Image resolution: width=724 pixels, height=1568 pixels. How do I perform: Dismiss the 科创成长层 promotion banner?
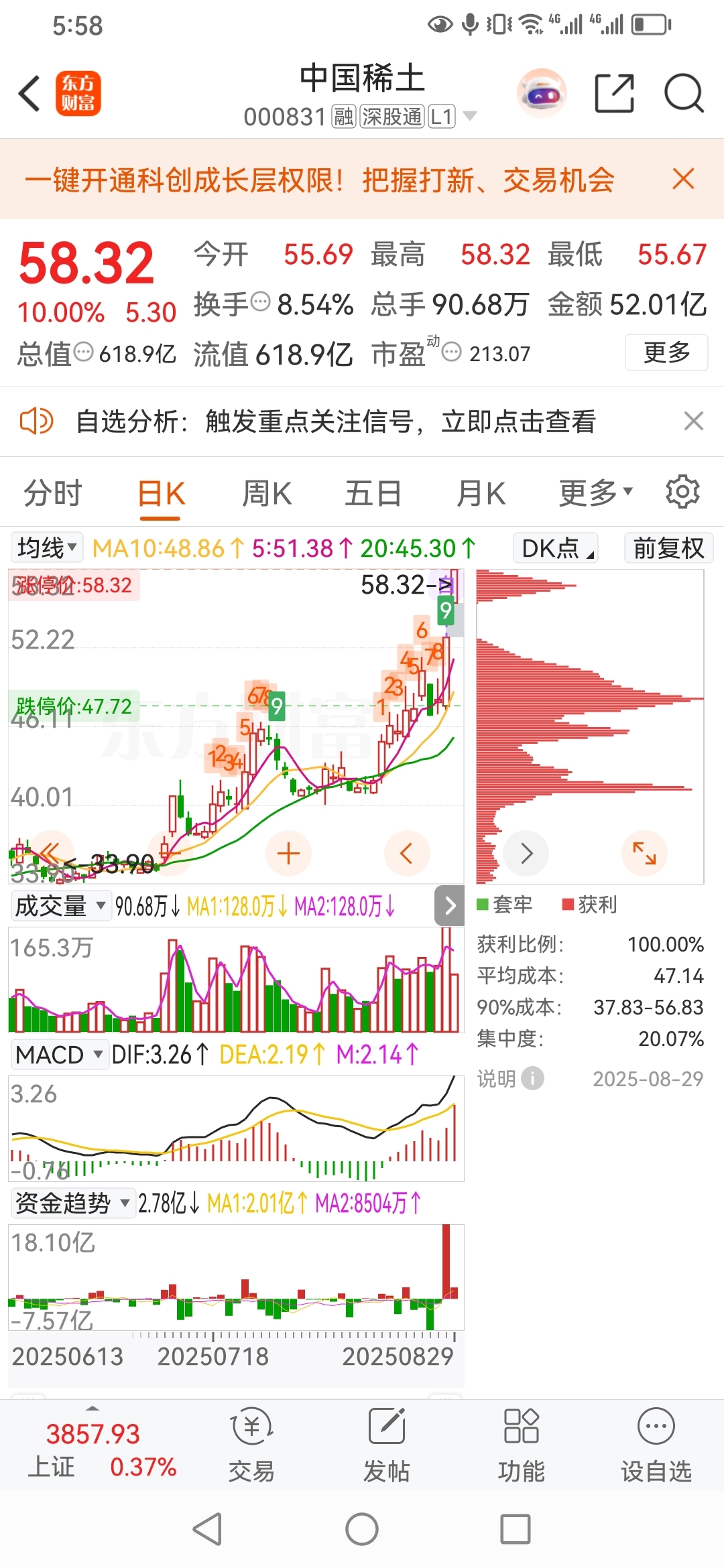683,179
